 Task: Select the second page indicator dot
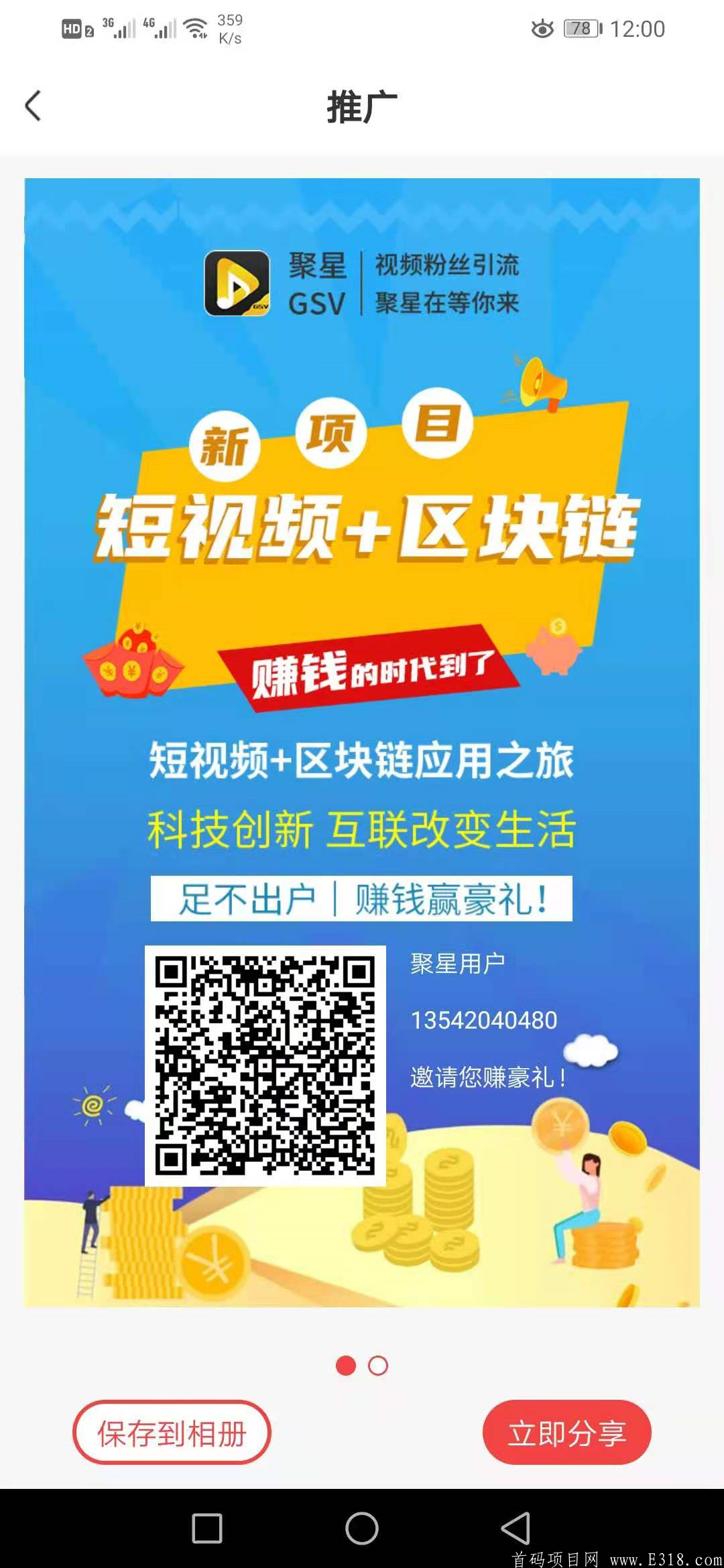(378, 1366)
